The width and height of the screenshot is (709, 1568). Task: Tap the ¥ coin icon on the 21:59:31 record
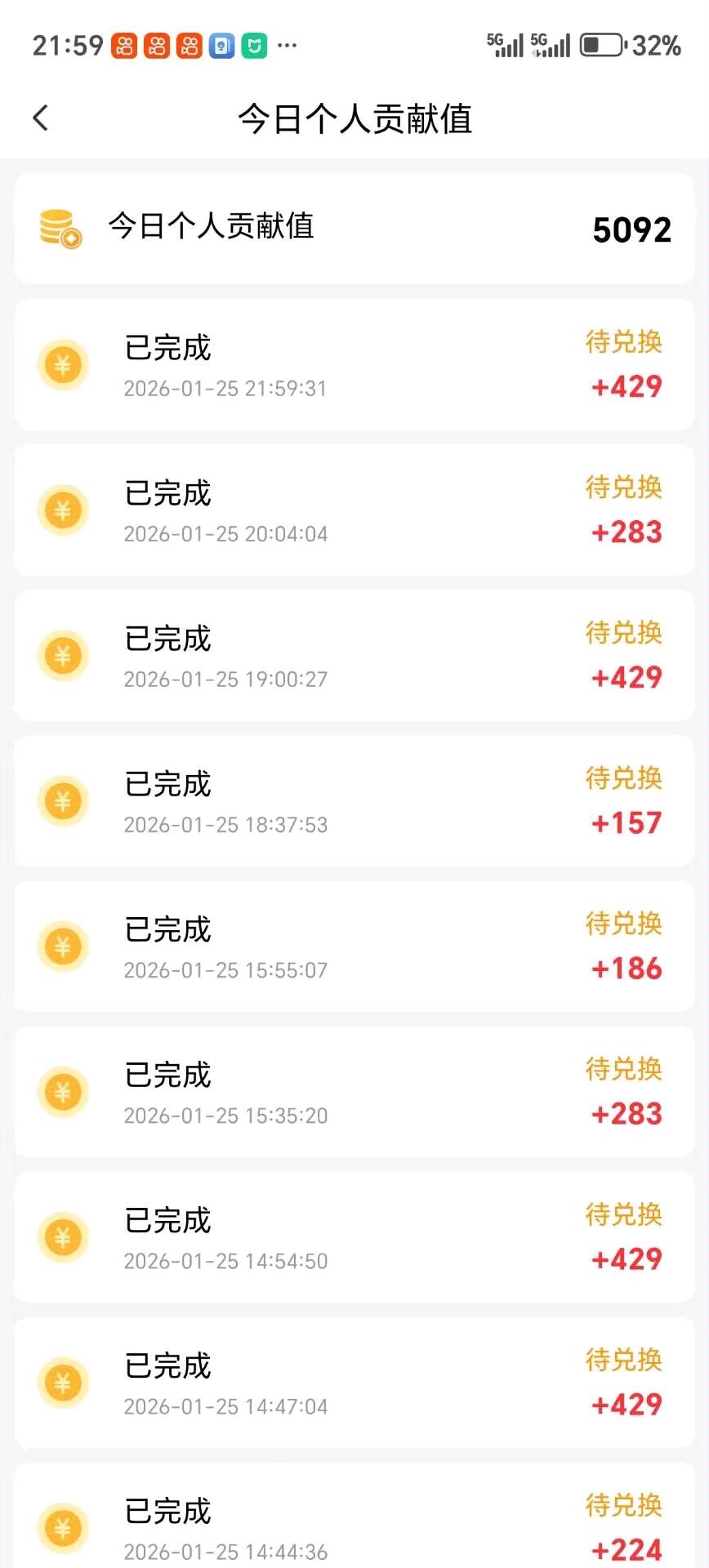click(64, 365)
